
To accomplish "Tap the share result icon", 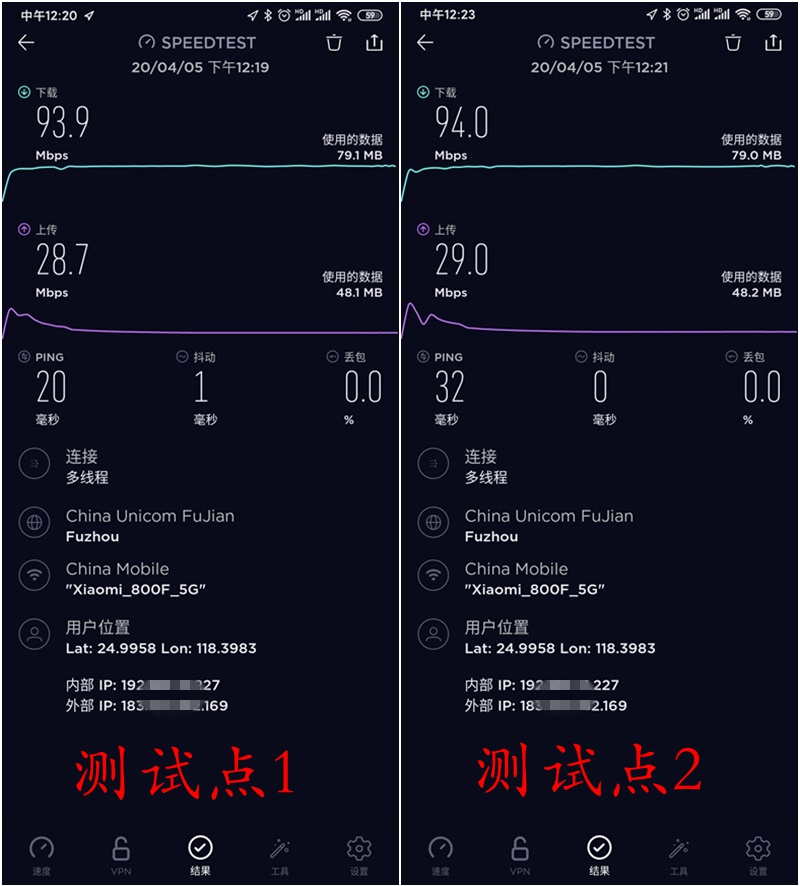I will [x=375, y=43].
